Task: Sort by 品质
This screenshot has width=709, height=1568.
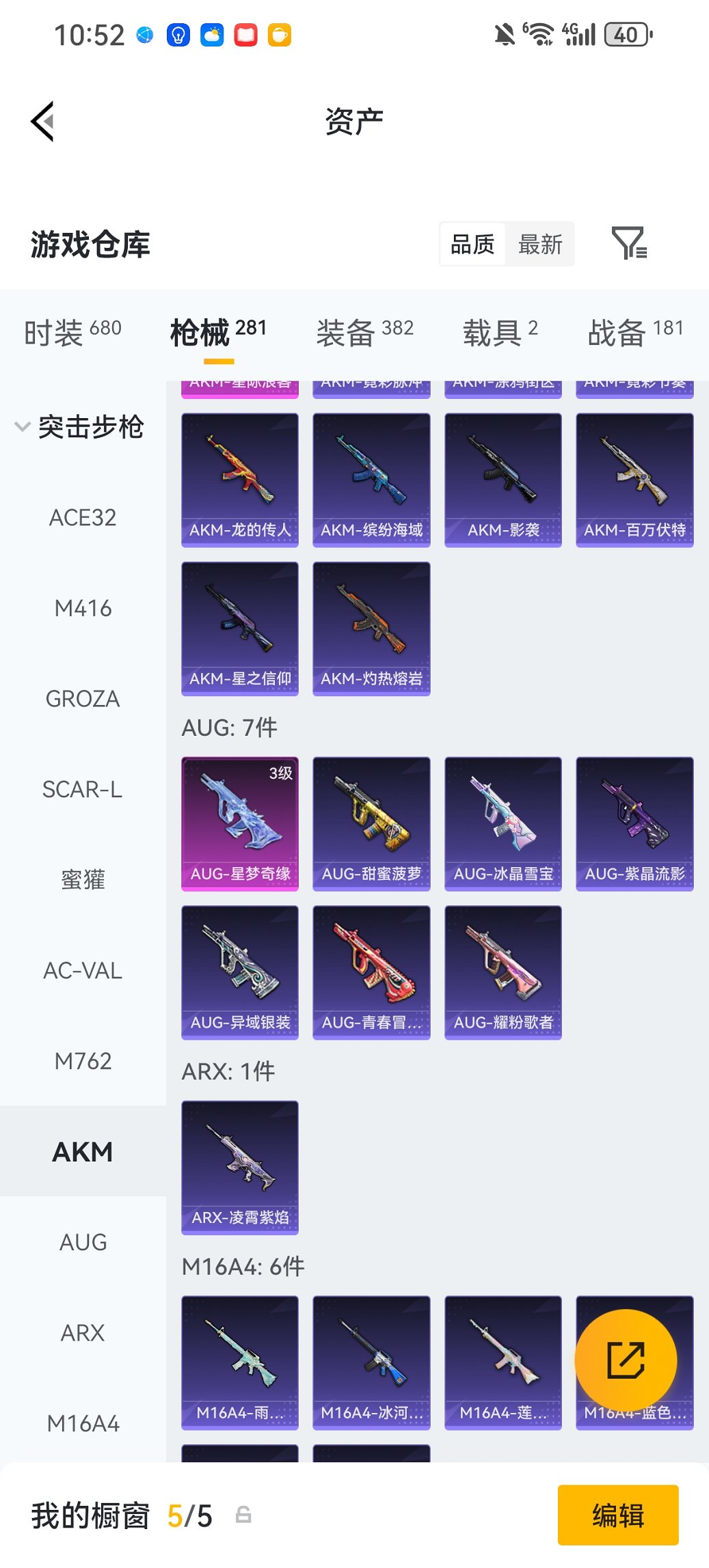Action: [472, 244]
